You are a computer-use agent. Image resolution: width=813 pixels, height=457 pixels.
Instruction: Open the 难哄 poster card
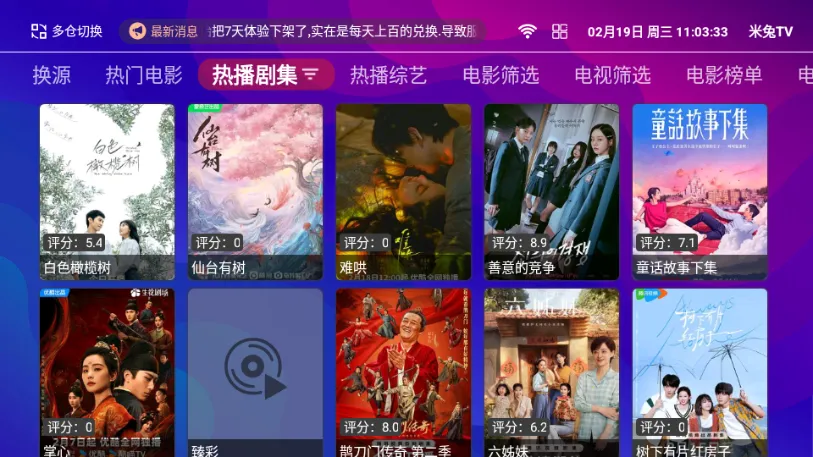[403, 191]
